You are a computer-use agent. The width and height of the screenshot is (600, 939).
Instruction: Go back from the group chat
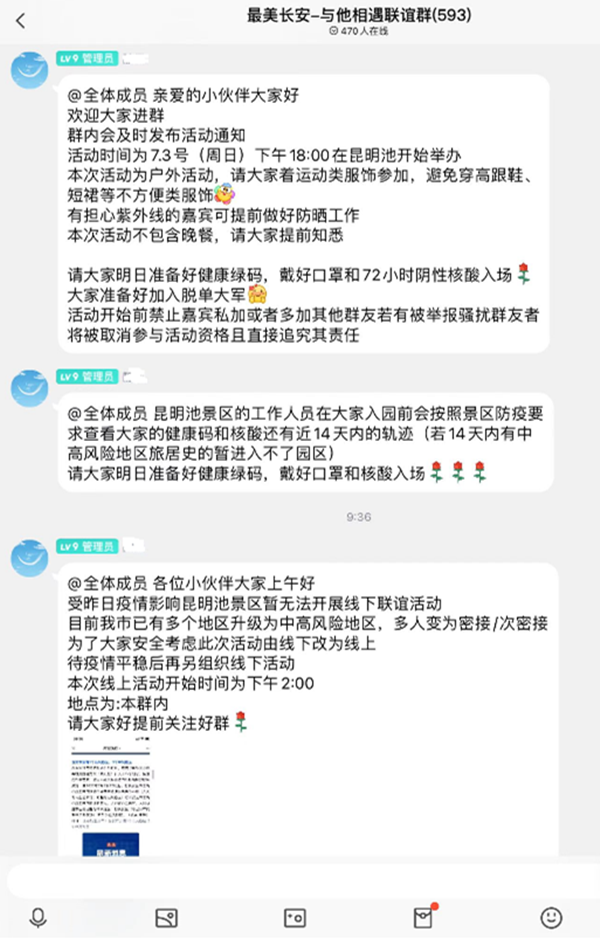click(21, 20)
